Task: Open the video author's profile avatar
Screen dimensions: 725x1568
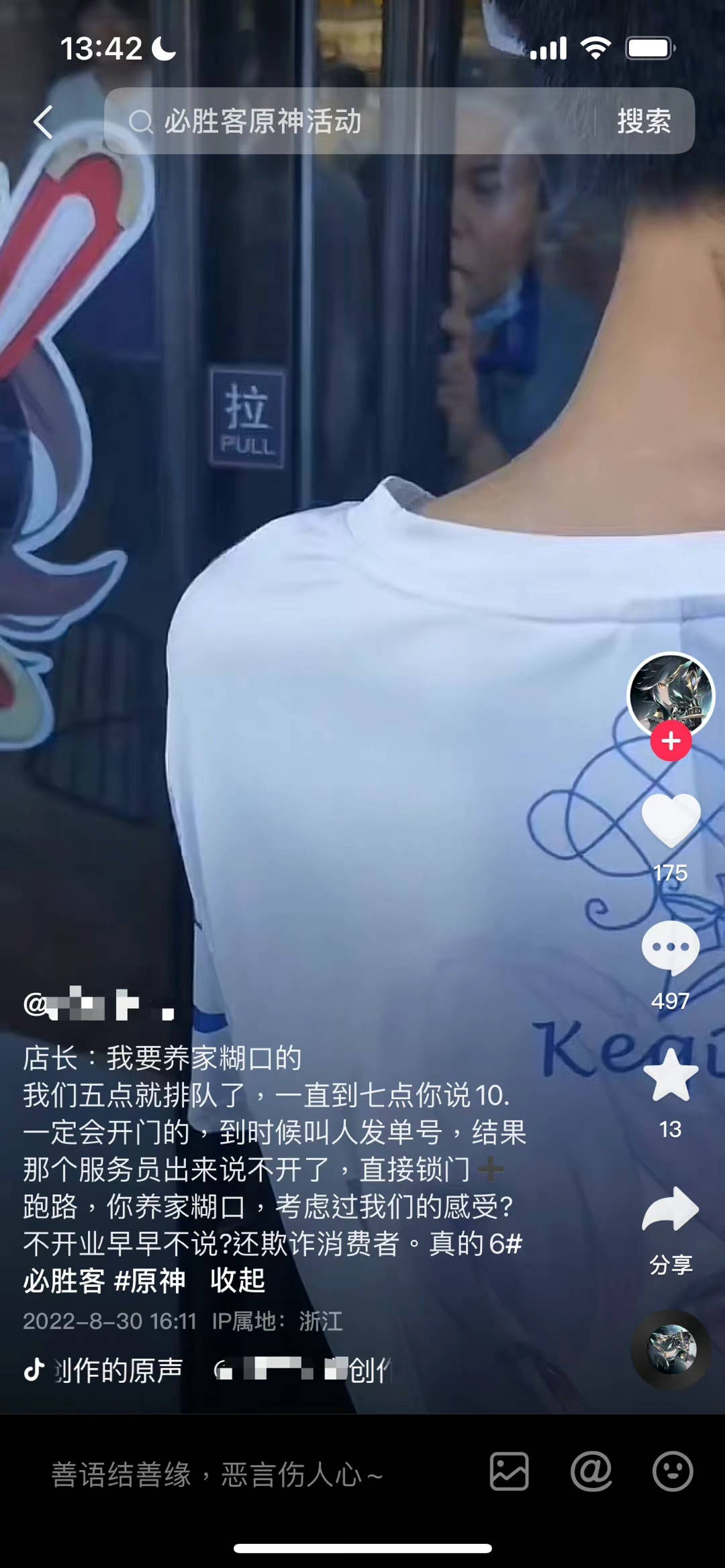Action: click(670, 694)
